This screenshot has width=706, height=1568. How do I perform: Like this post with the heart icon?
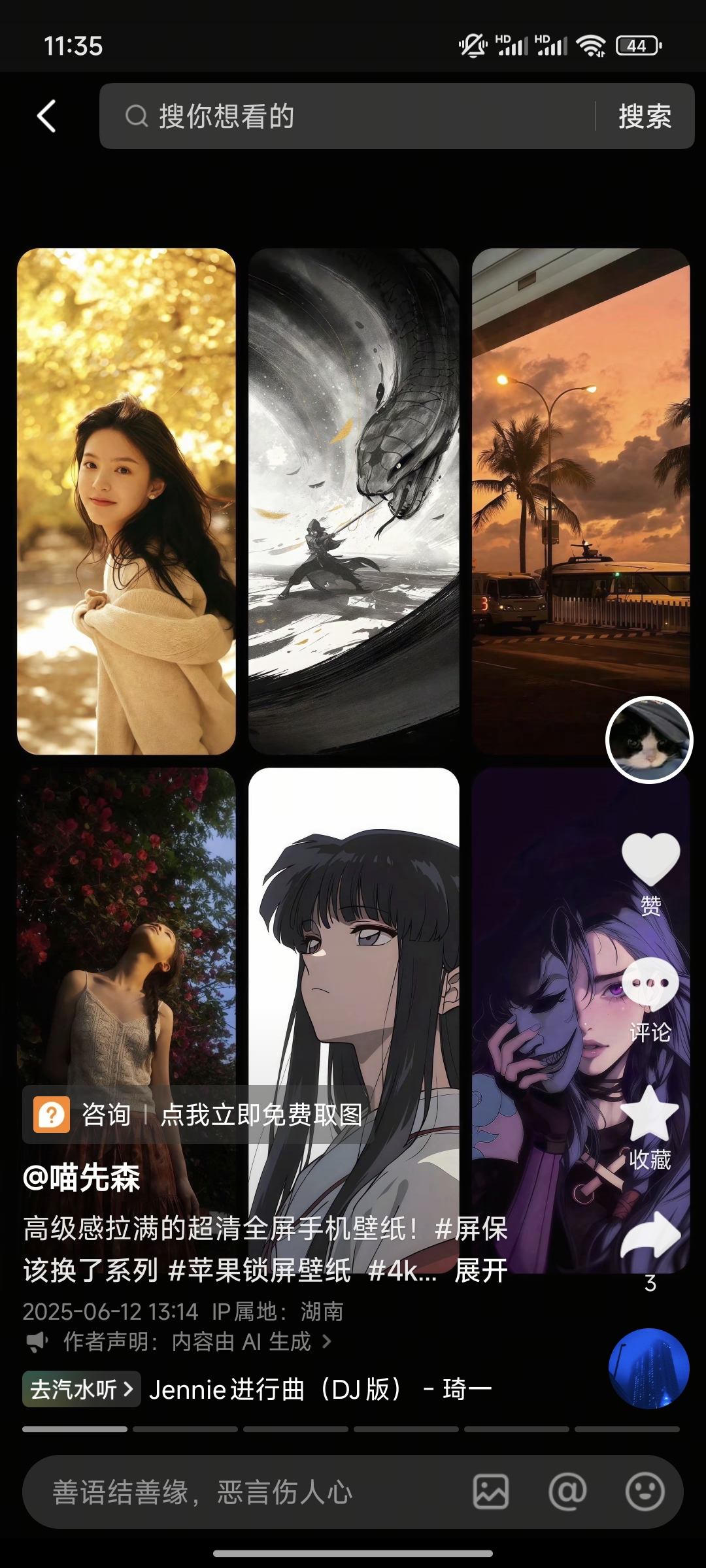(650, 859)
